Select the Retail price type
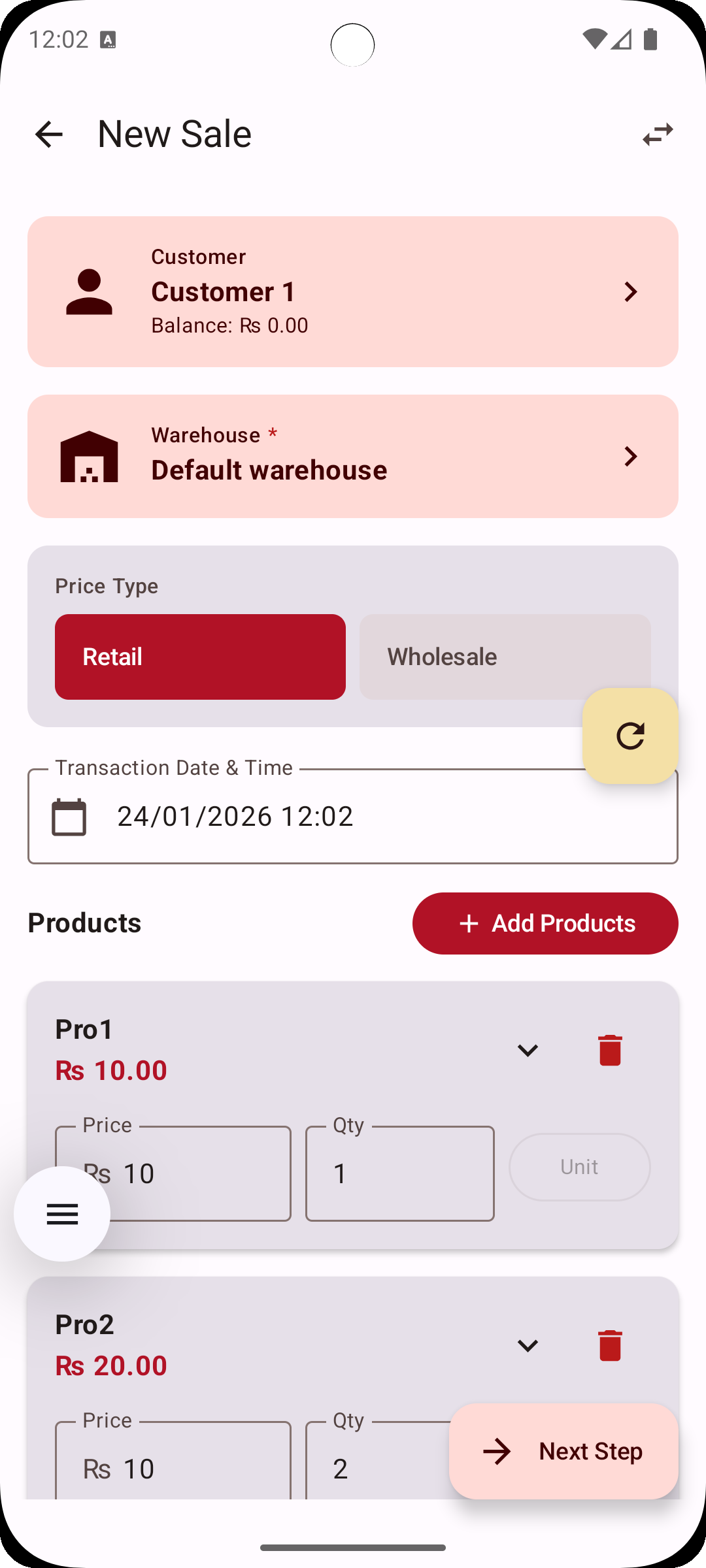The height and width of the screenshot is (1568, 706). point(200,657)
